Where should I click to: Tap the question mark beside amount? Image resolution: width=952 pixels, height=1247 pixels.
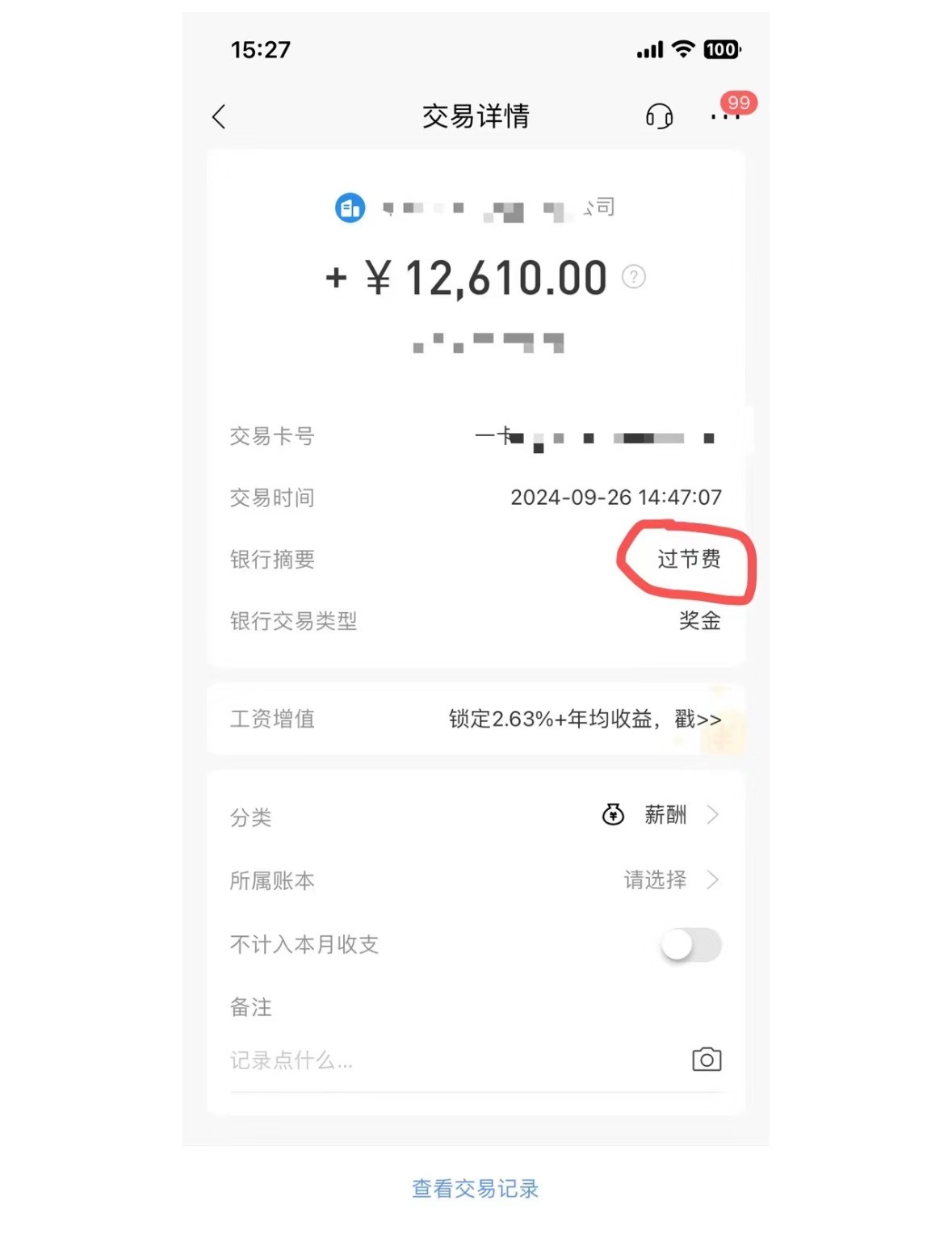pyautogui.click(x=634, y=277)
